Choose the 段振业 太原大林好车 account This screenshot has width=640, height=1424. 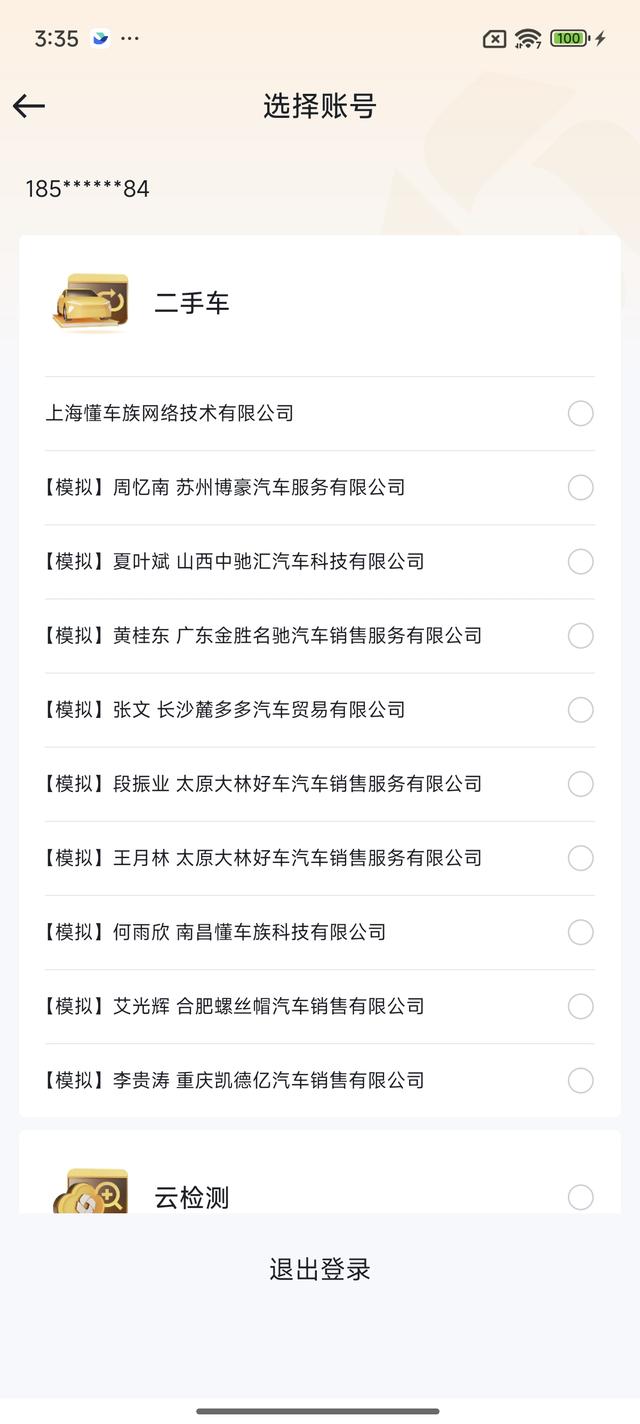click(x=320, y=783)
